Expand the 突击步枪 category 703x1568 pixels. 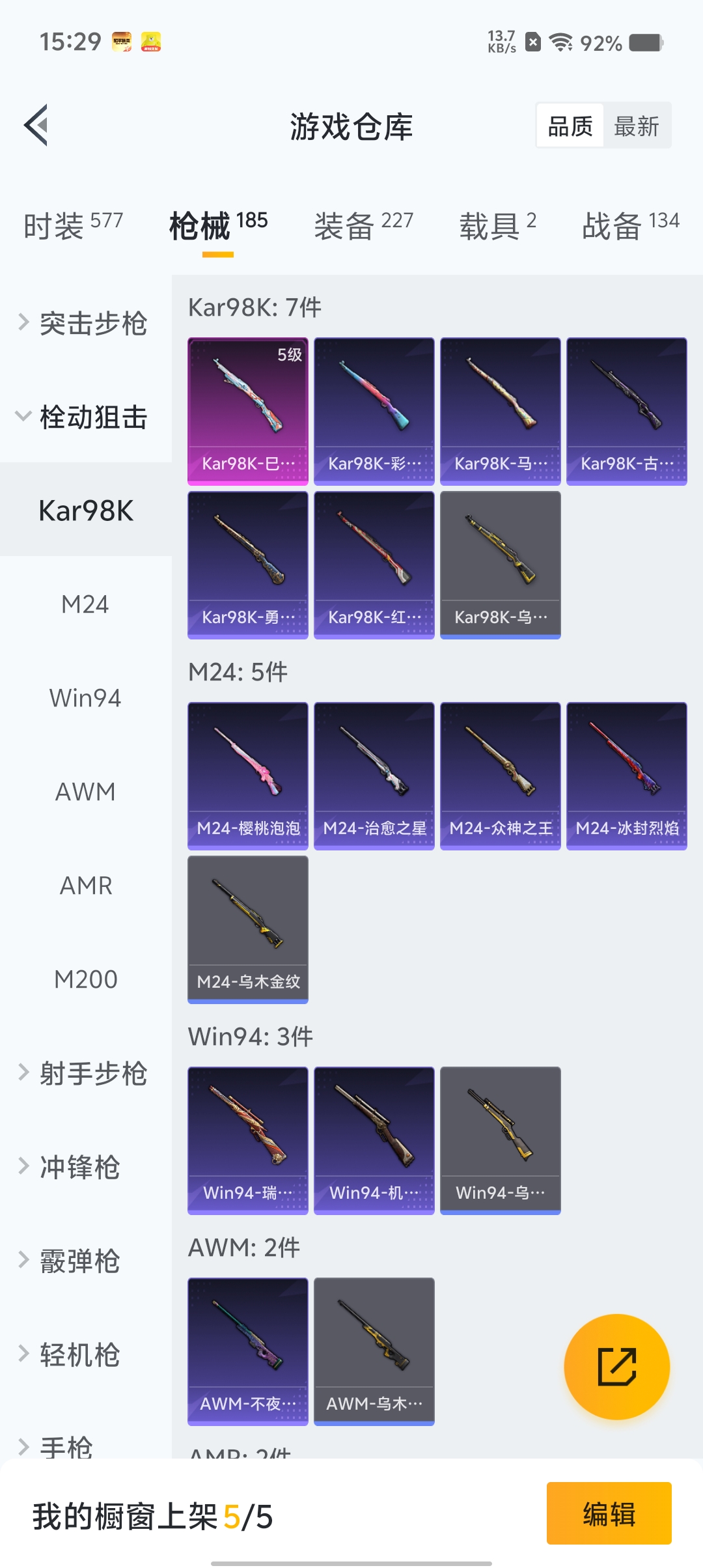click(x=91, y=324)
